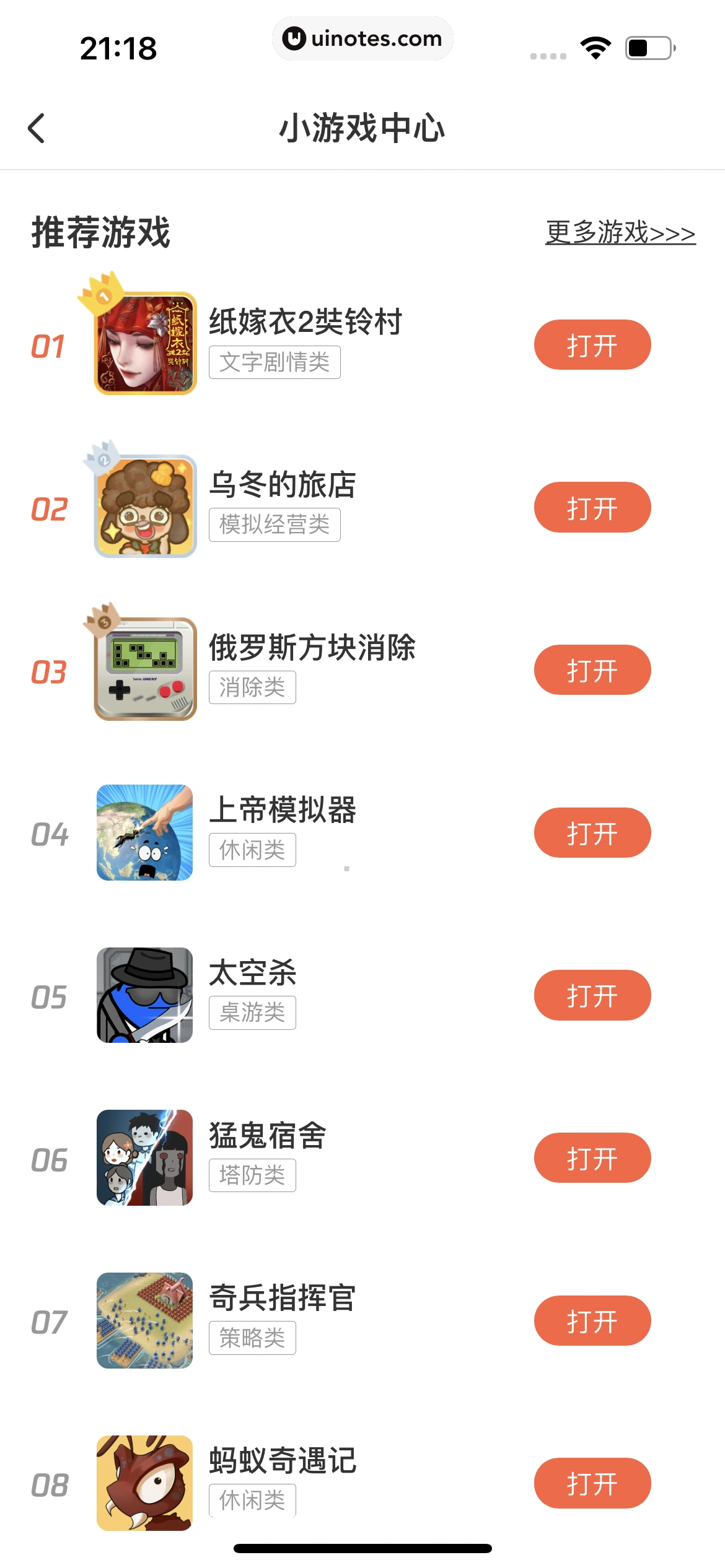The width and height of the screenshot is (725, 1568).
Task: Select the 塔防类 category tag
Action: (x=252, y=1175)
